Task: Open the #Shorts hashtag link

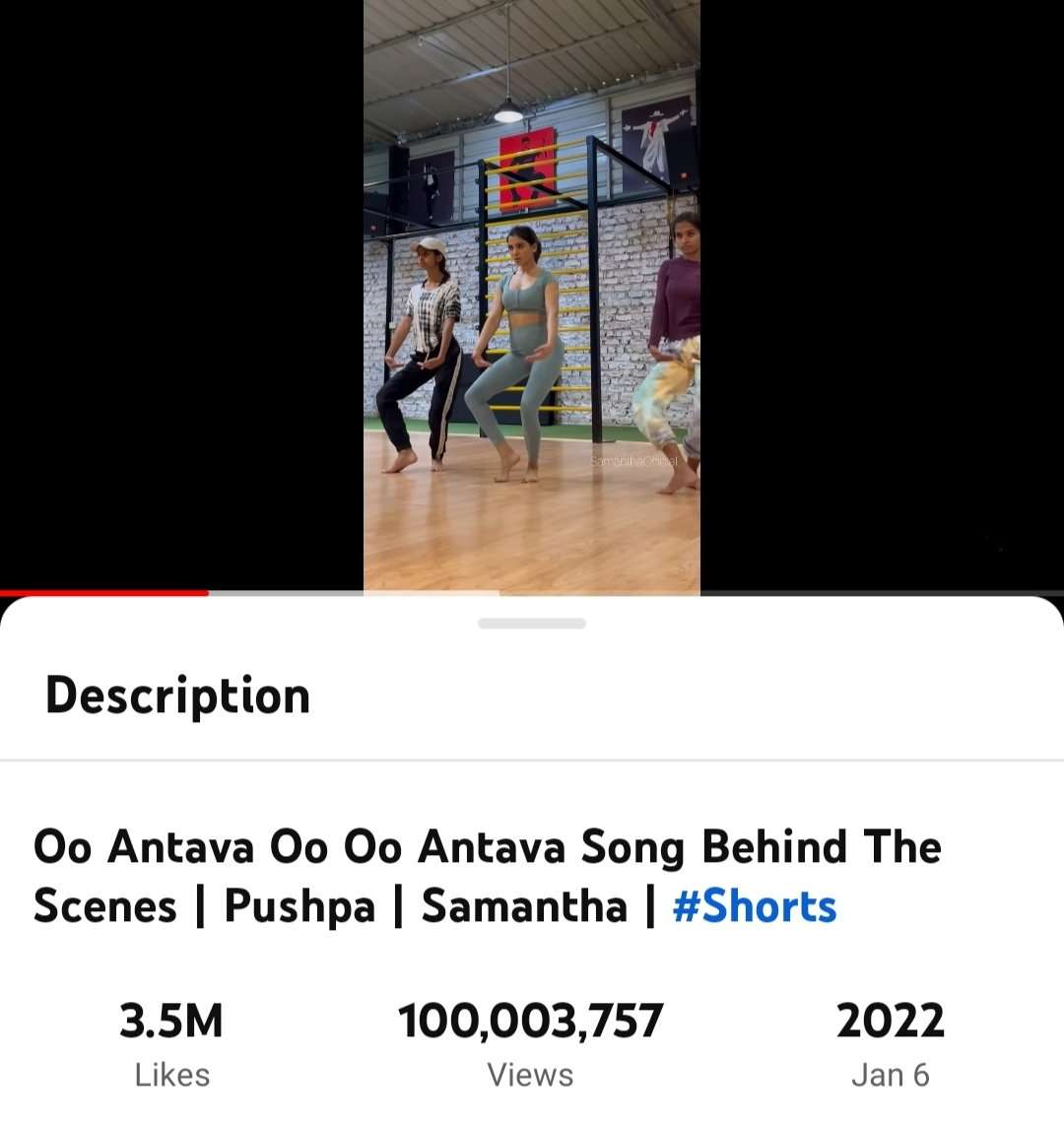Action: (x=754, y=906)
